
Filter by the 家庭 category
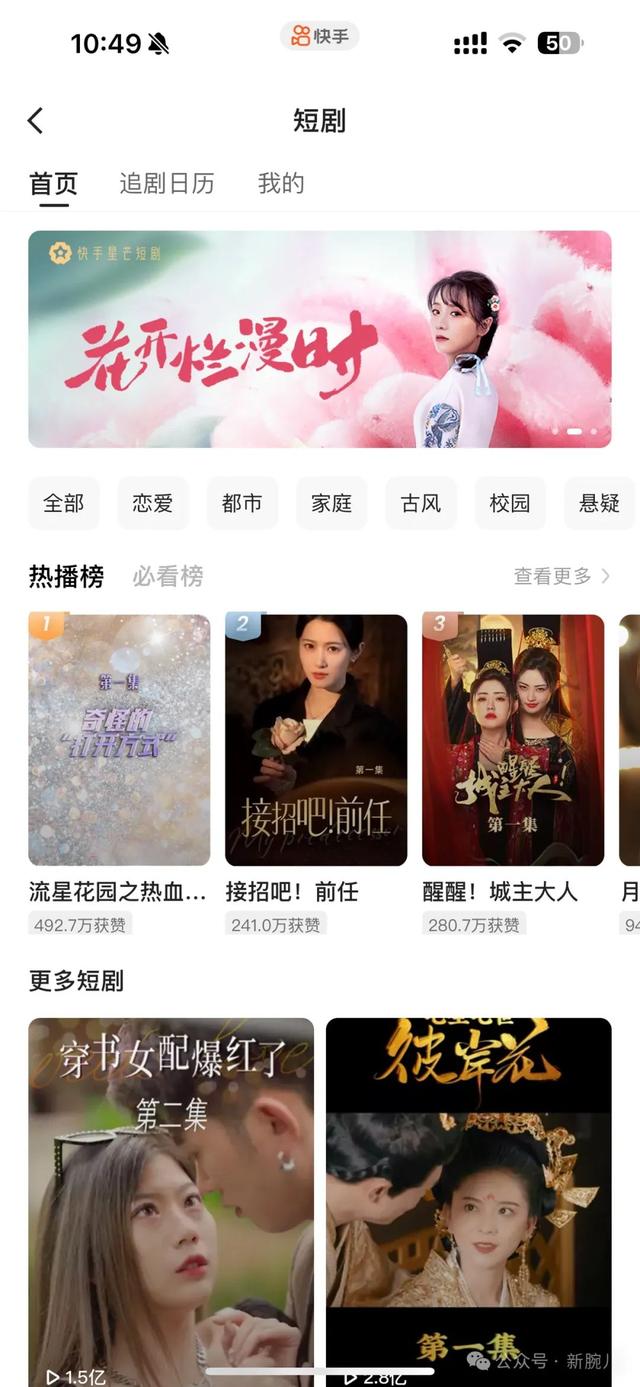[331, 503]
